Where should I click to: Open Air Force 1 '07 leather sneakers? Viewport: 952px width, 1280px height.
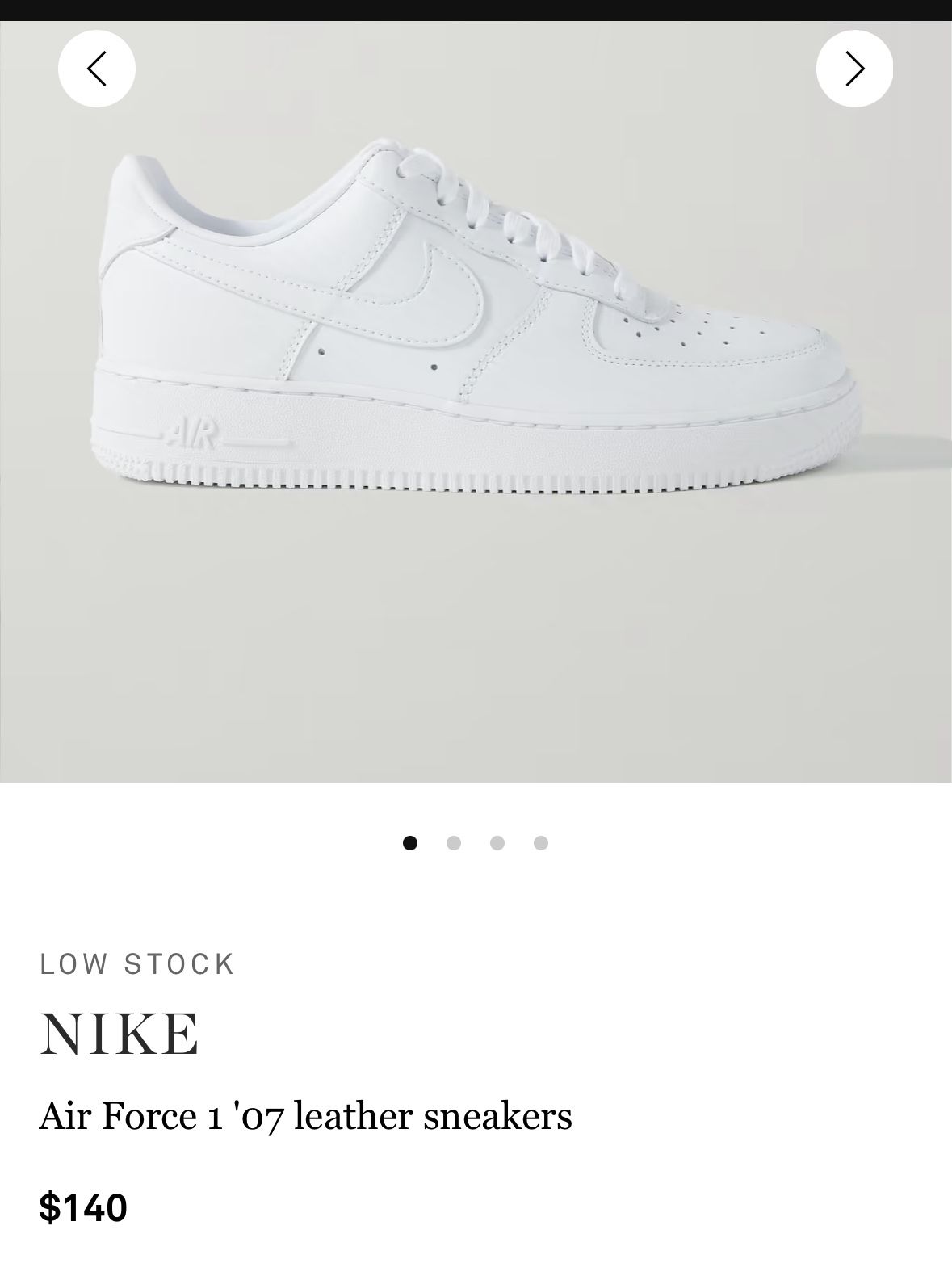click(x=305, y=1118)
